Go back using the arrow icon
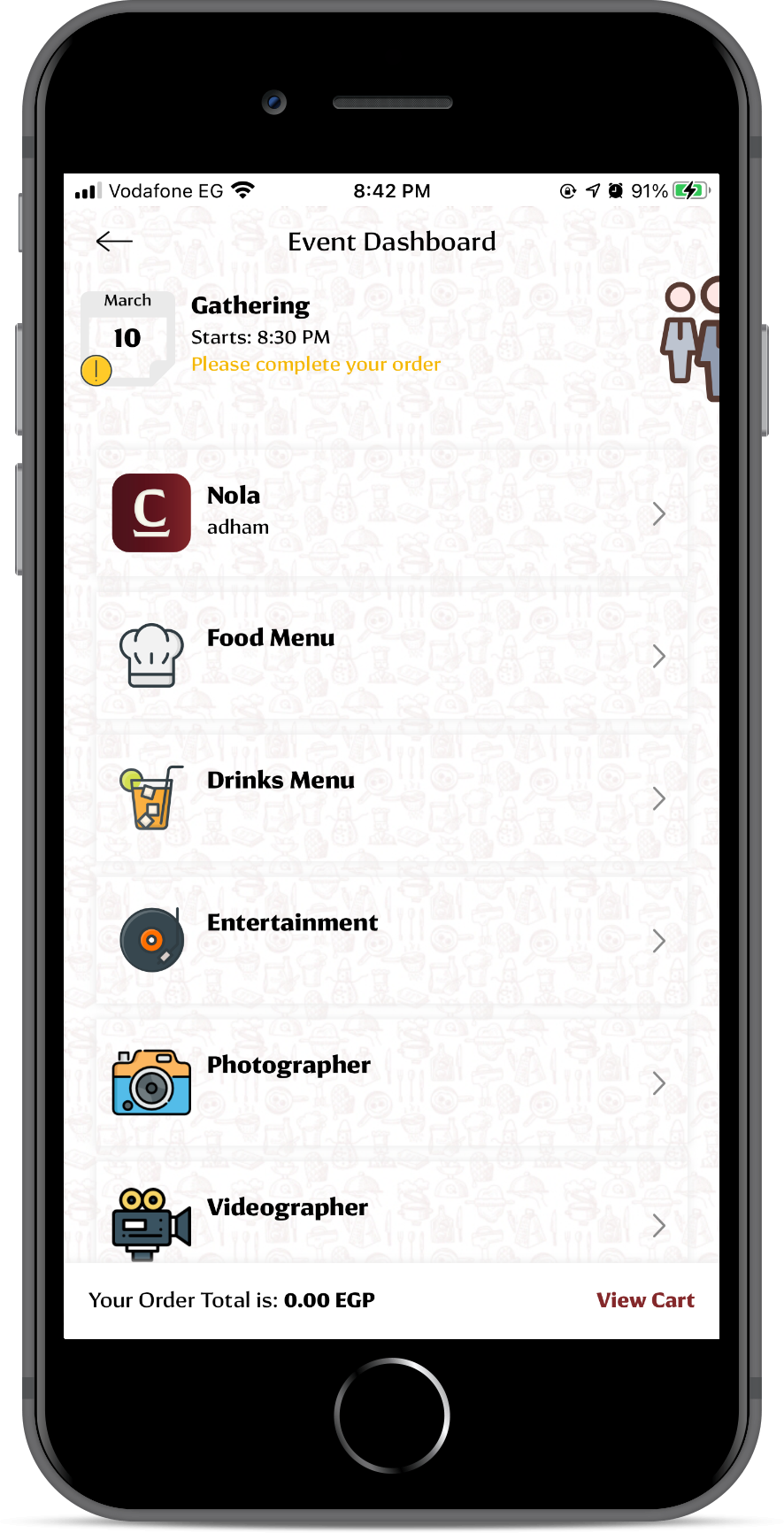Viewport: 784px width, 1533px height. 114,242
